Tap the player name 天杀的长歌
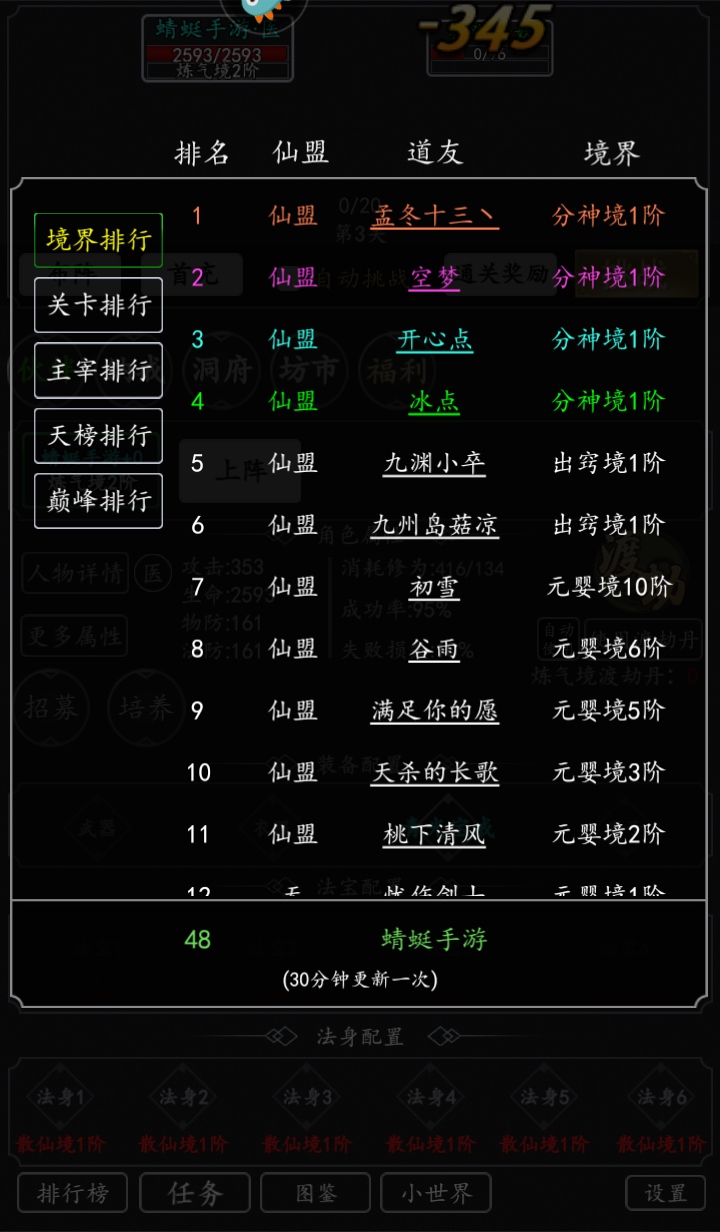The image size is (720, 1232). (x=434, y=772)
